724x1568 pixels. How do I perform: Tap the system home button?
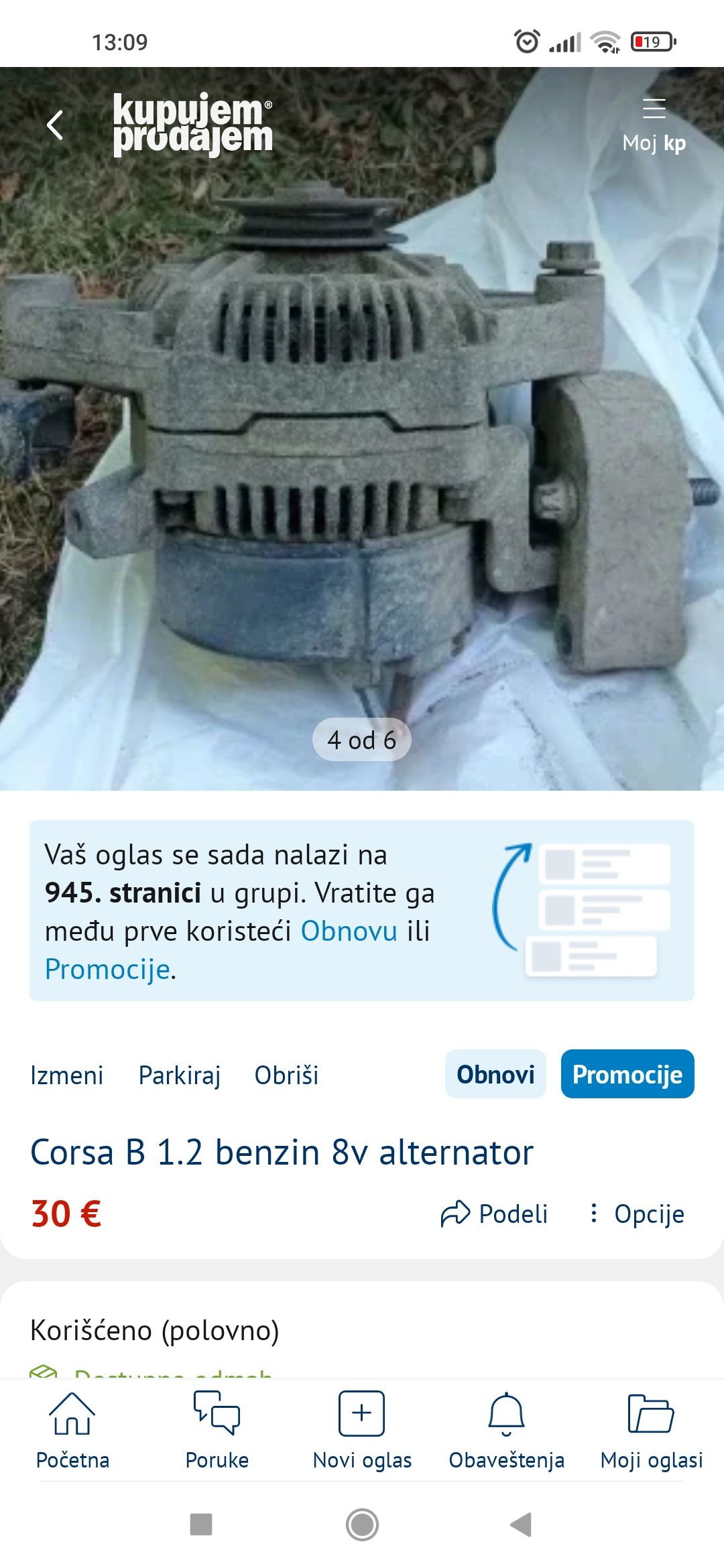pyautogui.click(x=362, y=1524)
